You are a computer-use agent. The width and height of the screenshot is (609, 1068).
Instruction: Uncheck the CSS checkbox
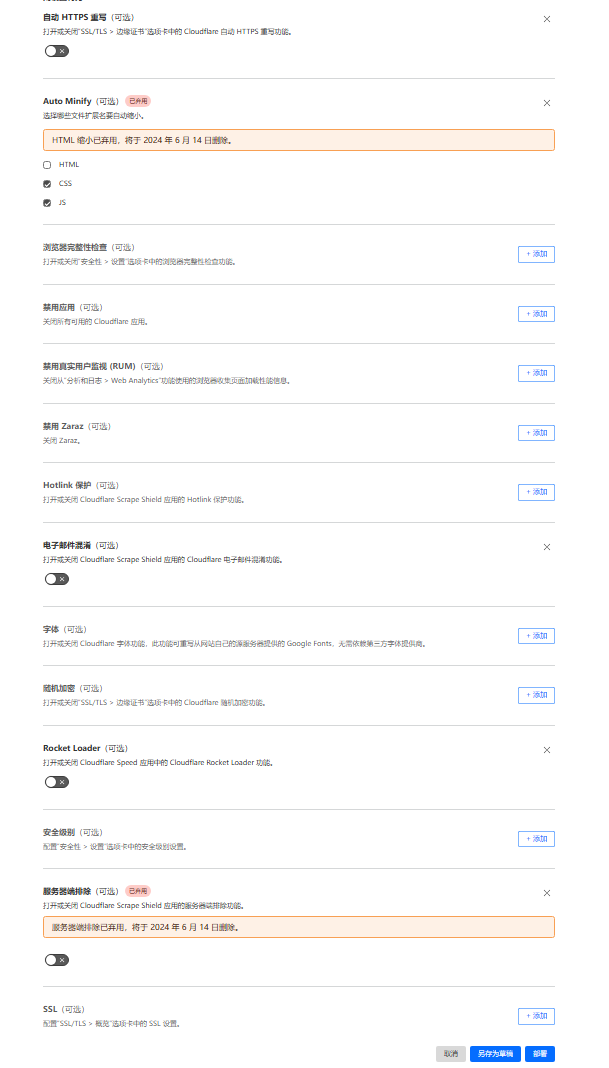(x=47, y=184)
